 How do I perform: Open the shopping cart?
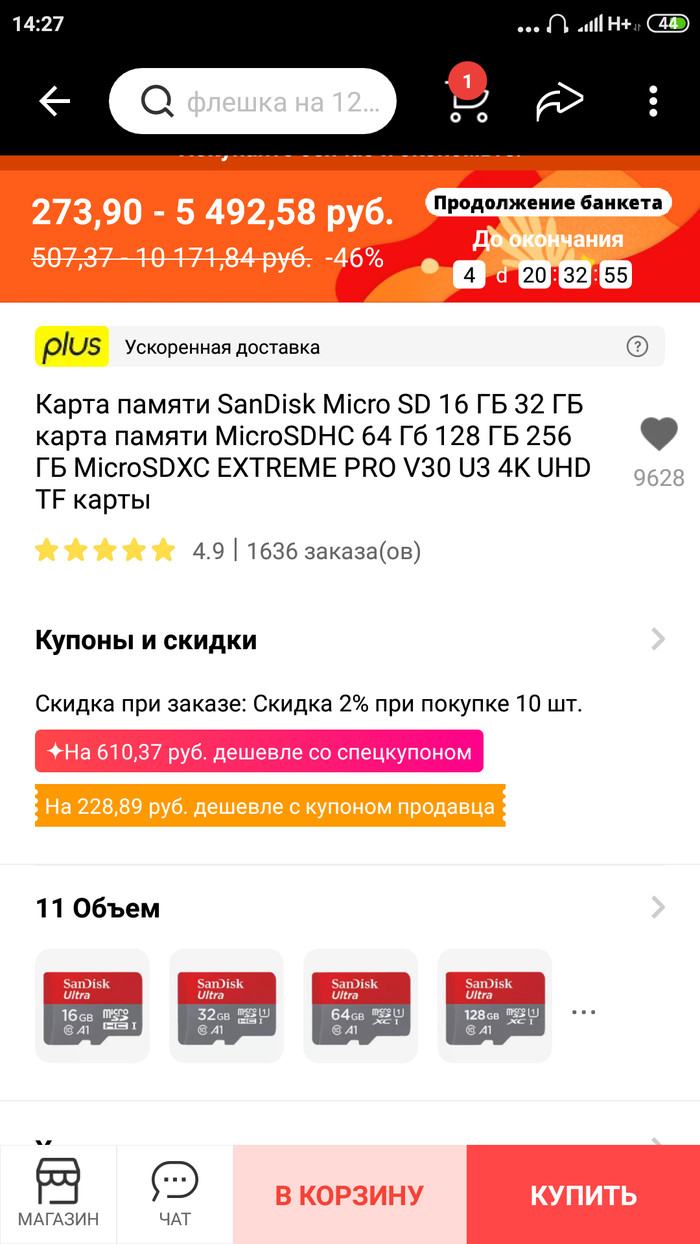[467, 99]
